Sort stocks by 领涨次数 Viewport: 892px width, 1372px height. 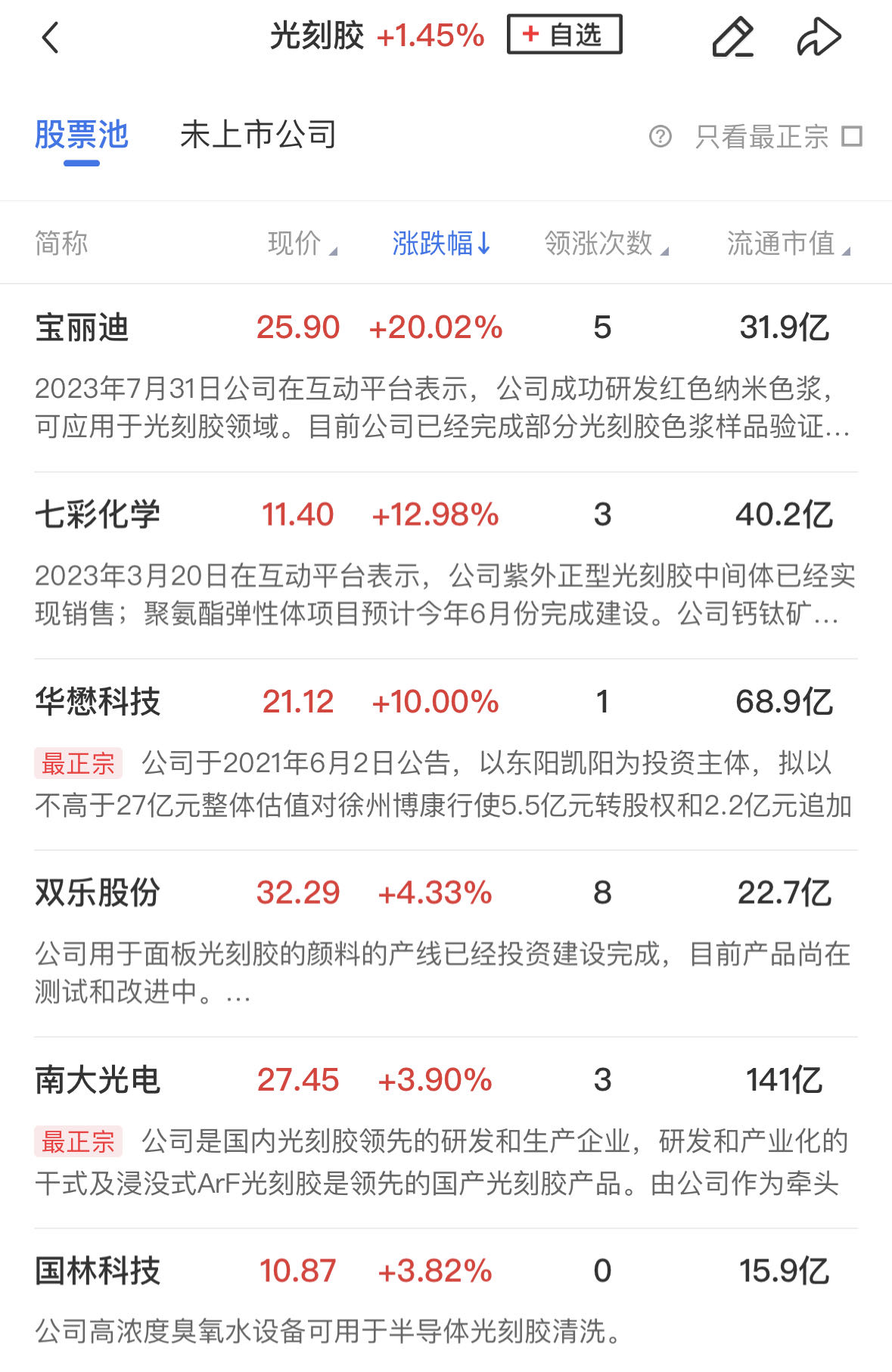606,244
